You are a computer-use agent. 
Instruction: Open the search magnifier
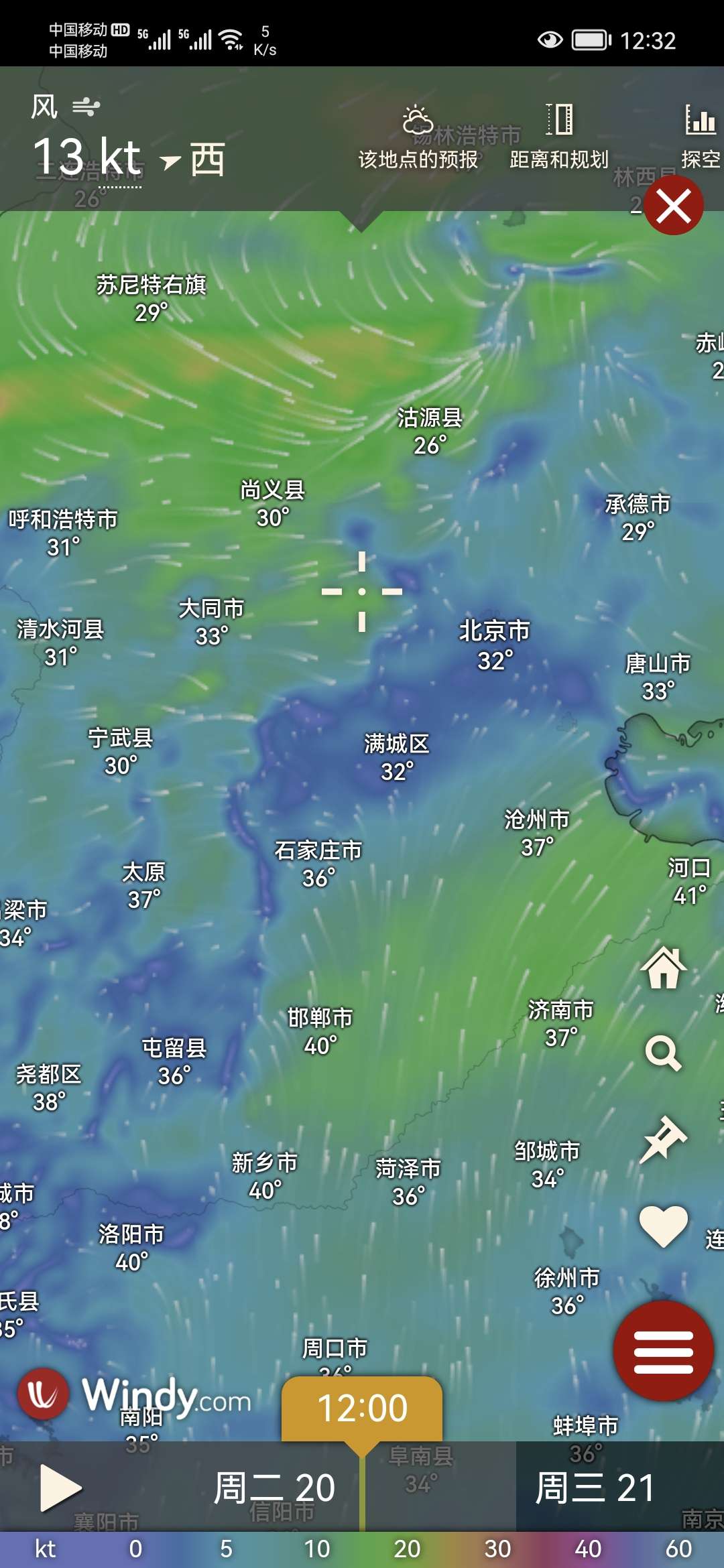pos(663,1053)
